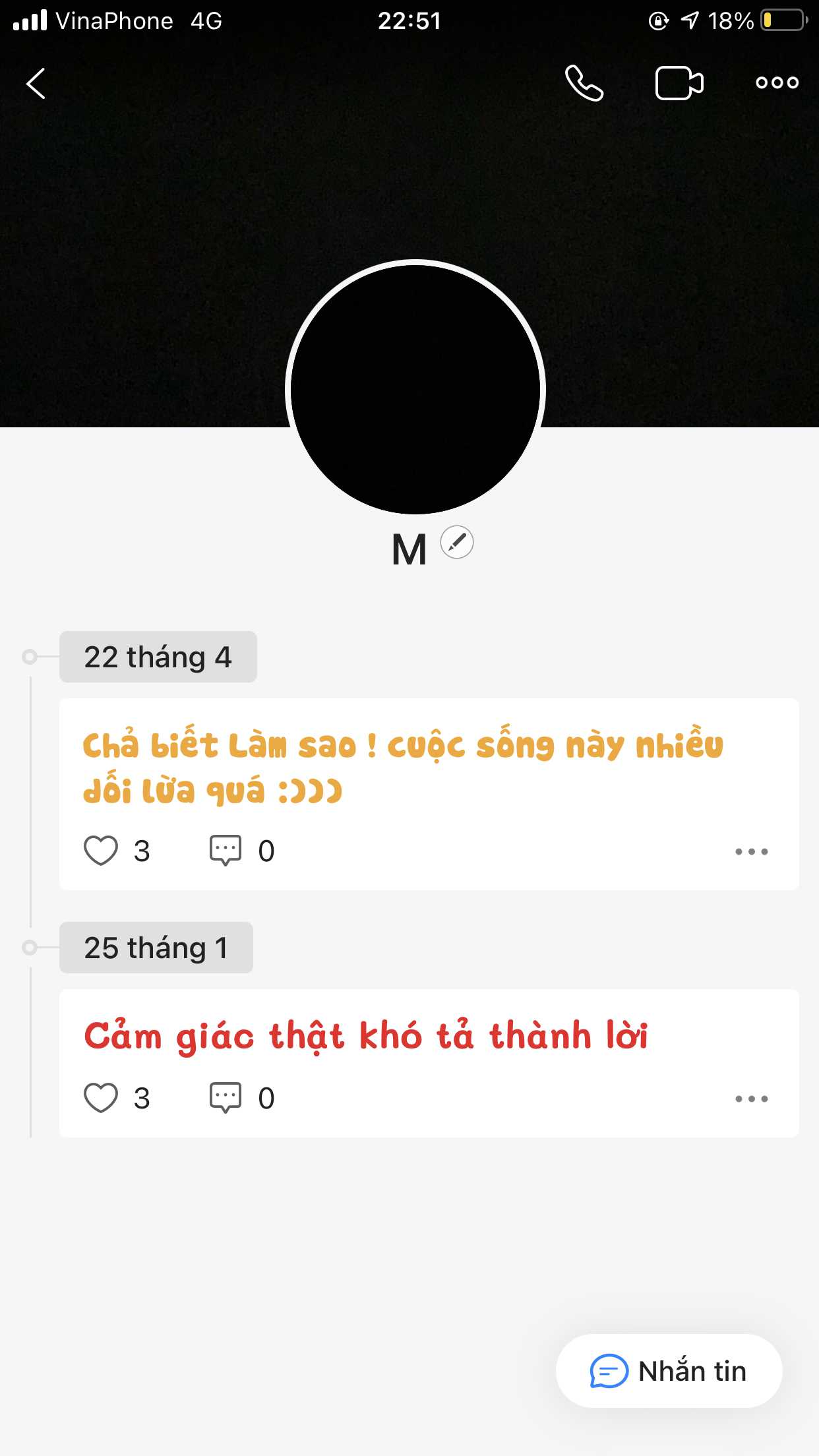Edit the nickname with the pencil icon

457,543
